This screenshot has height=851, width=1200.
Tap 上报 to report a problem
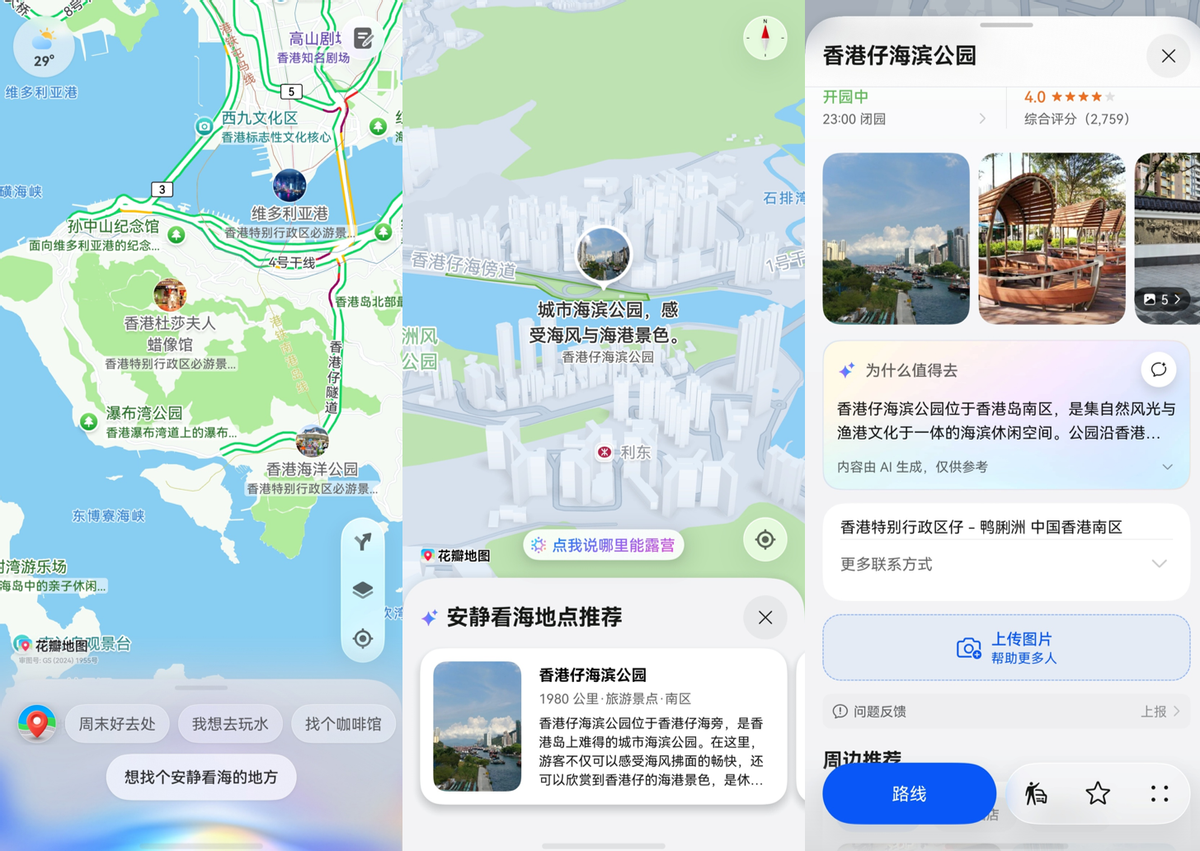[x=1160, y=711]
